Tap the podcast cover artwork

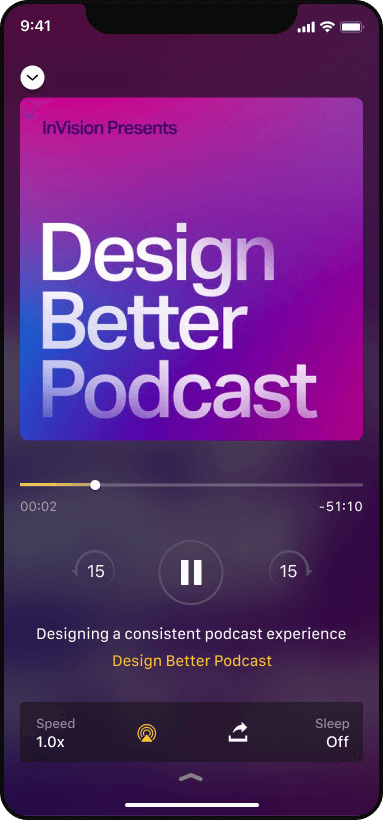[x=192, y=269]
